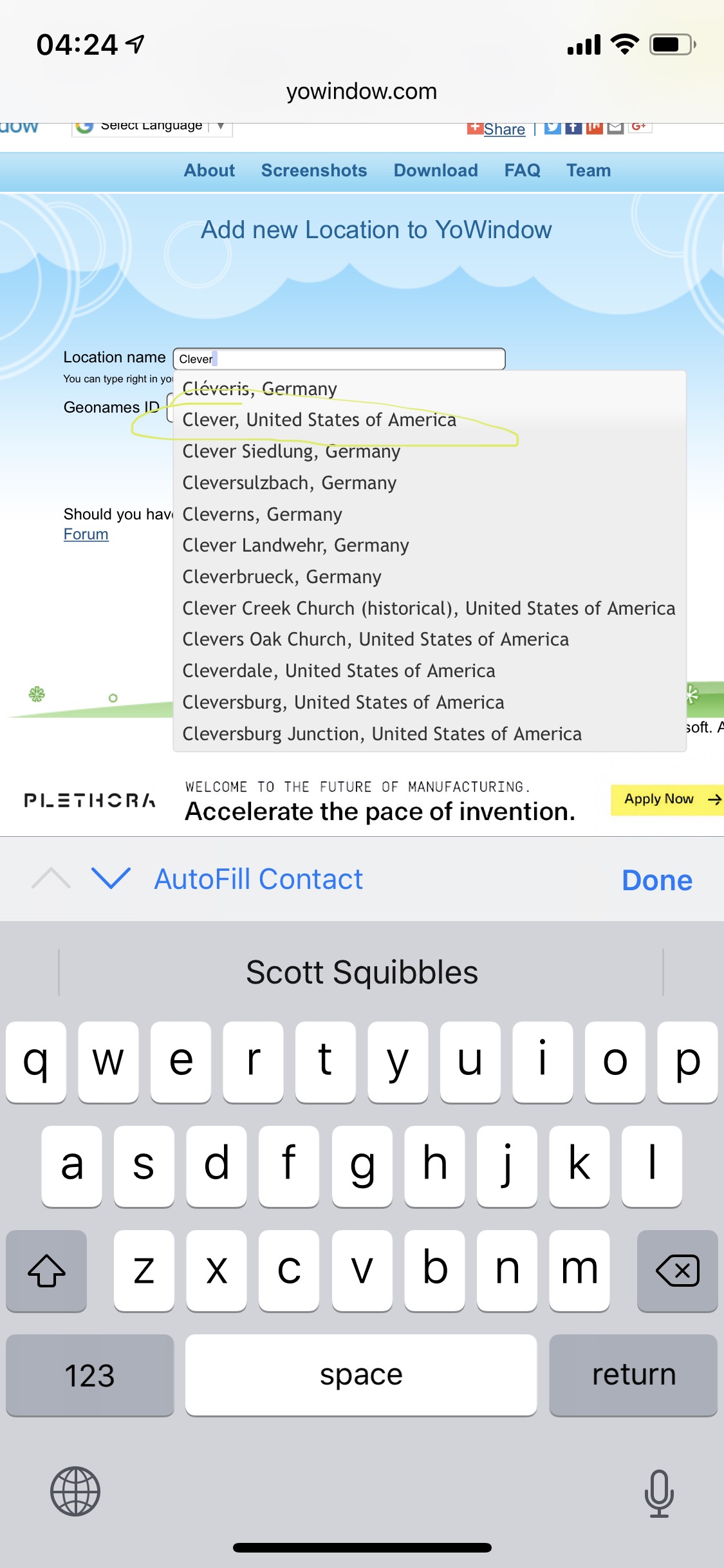Choose Cléveris, Germany suggestion
The height and width of the screenshot is (1568, 724).
coord(259,389)
